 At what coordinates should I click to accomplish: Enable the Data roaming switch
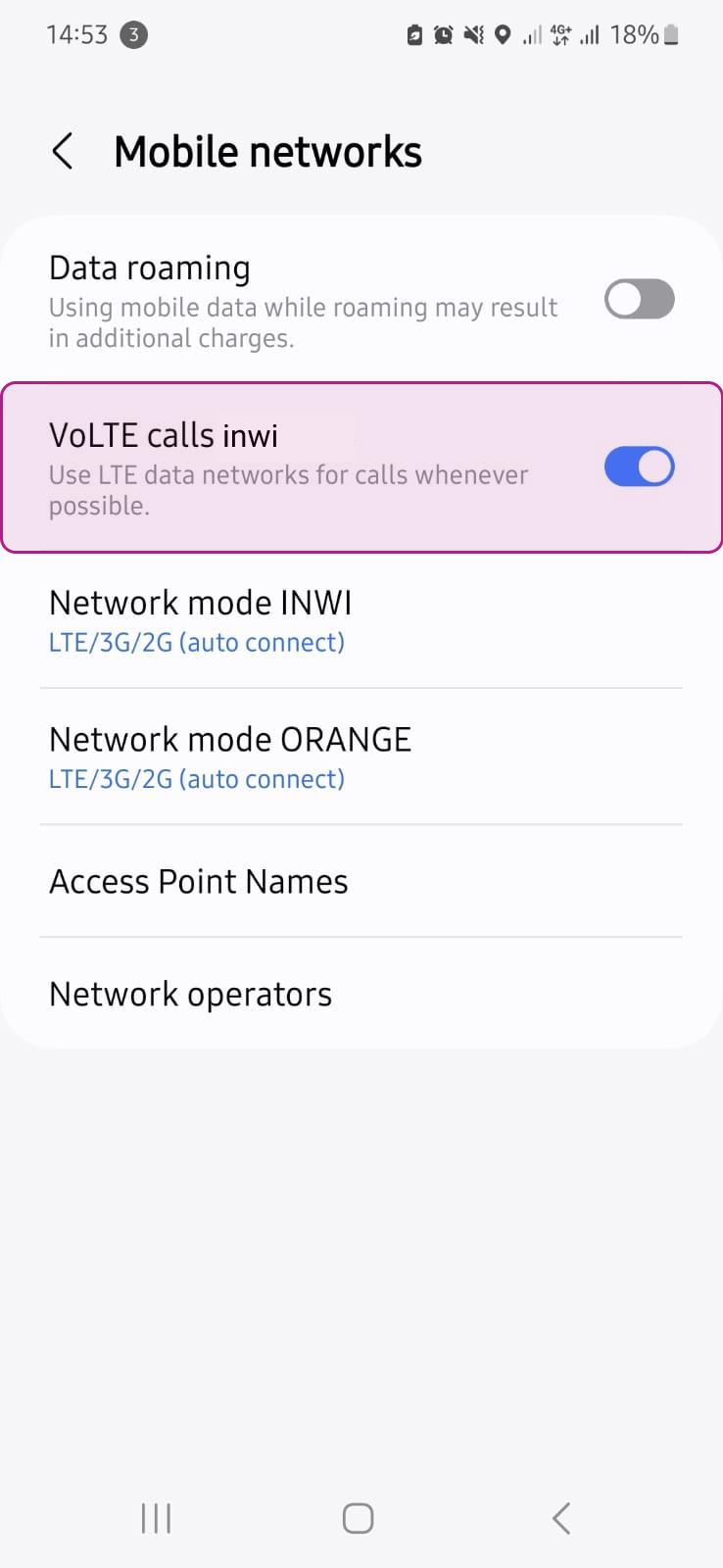(x=639, y=300)
